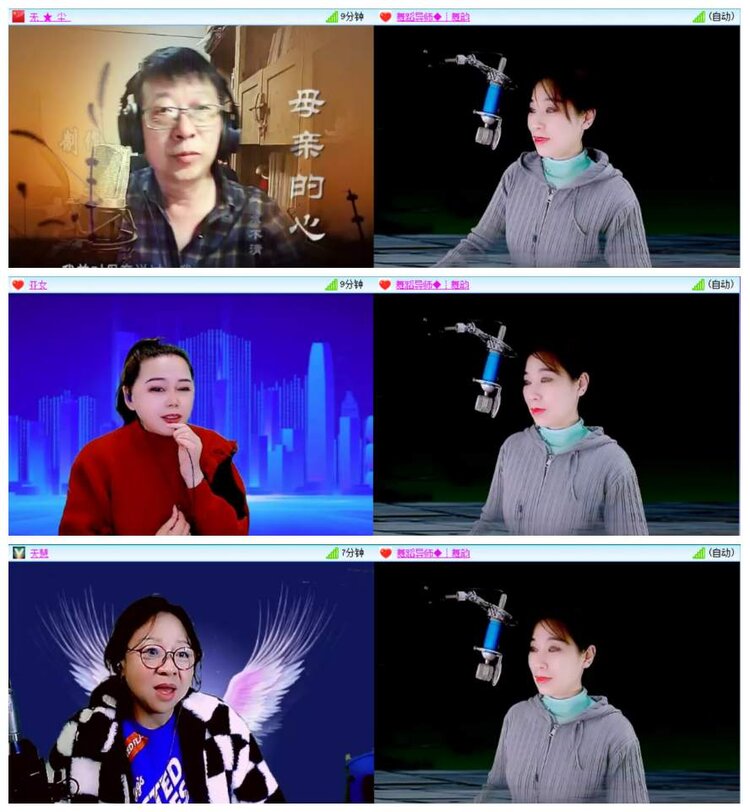Toggle 自动 mode in the bottom row
This screenshot has height=812, width=750.
click(x=722, y=554)
